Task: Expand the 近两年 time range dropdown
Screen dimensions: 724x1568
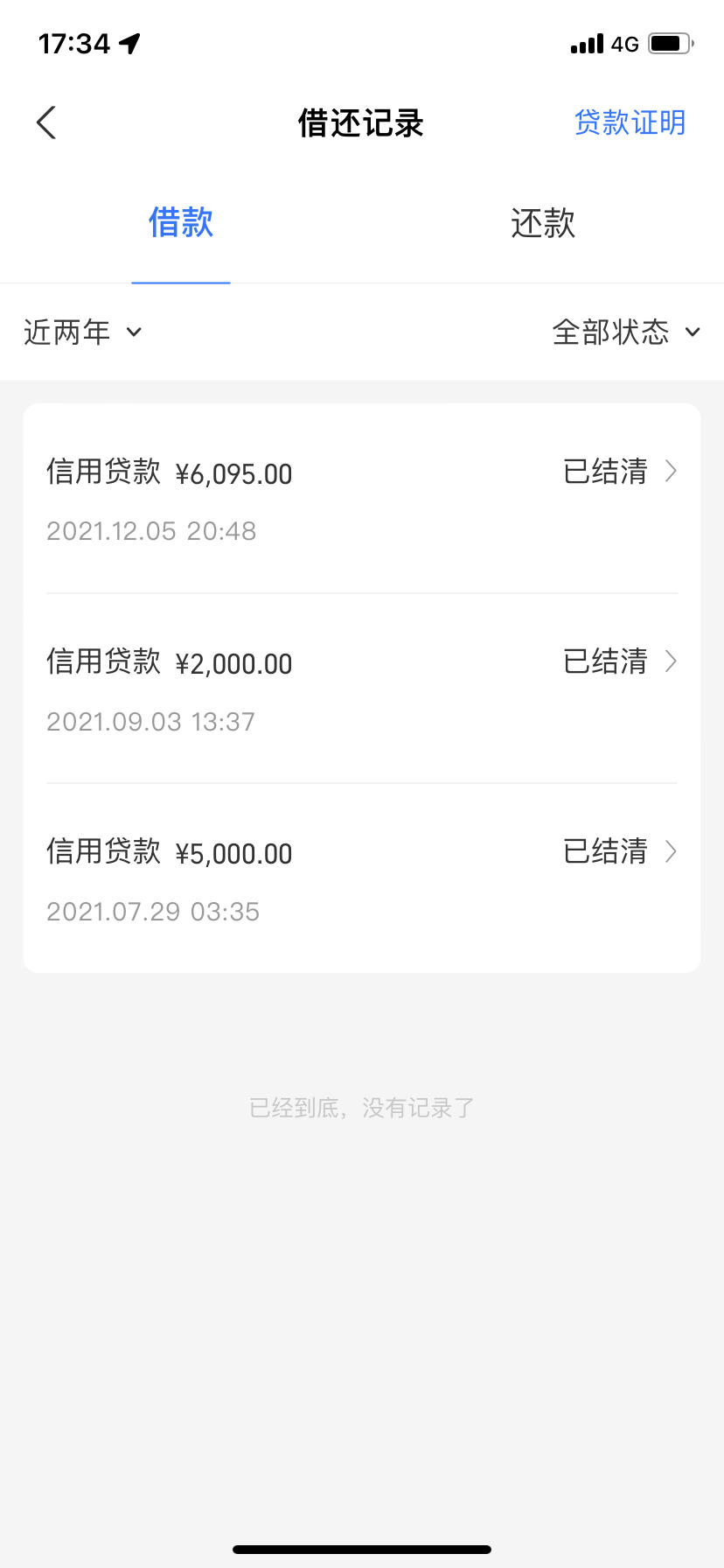Action: [82, 332]
